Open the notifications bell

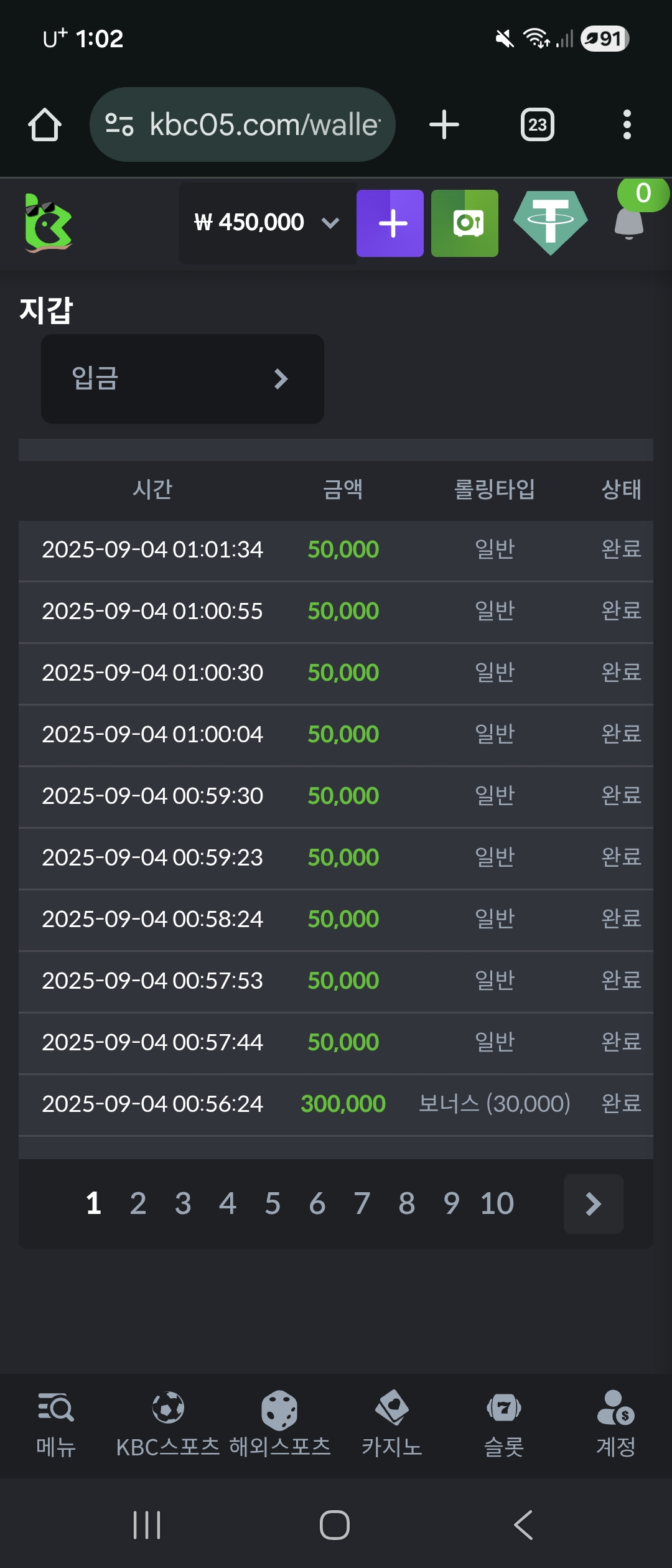[x=629, y=223]
